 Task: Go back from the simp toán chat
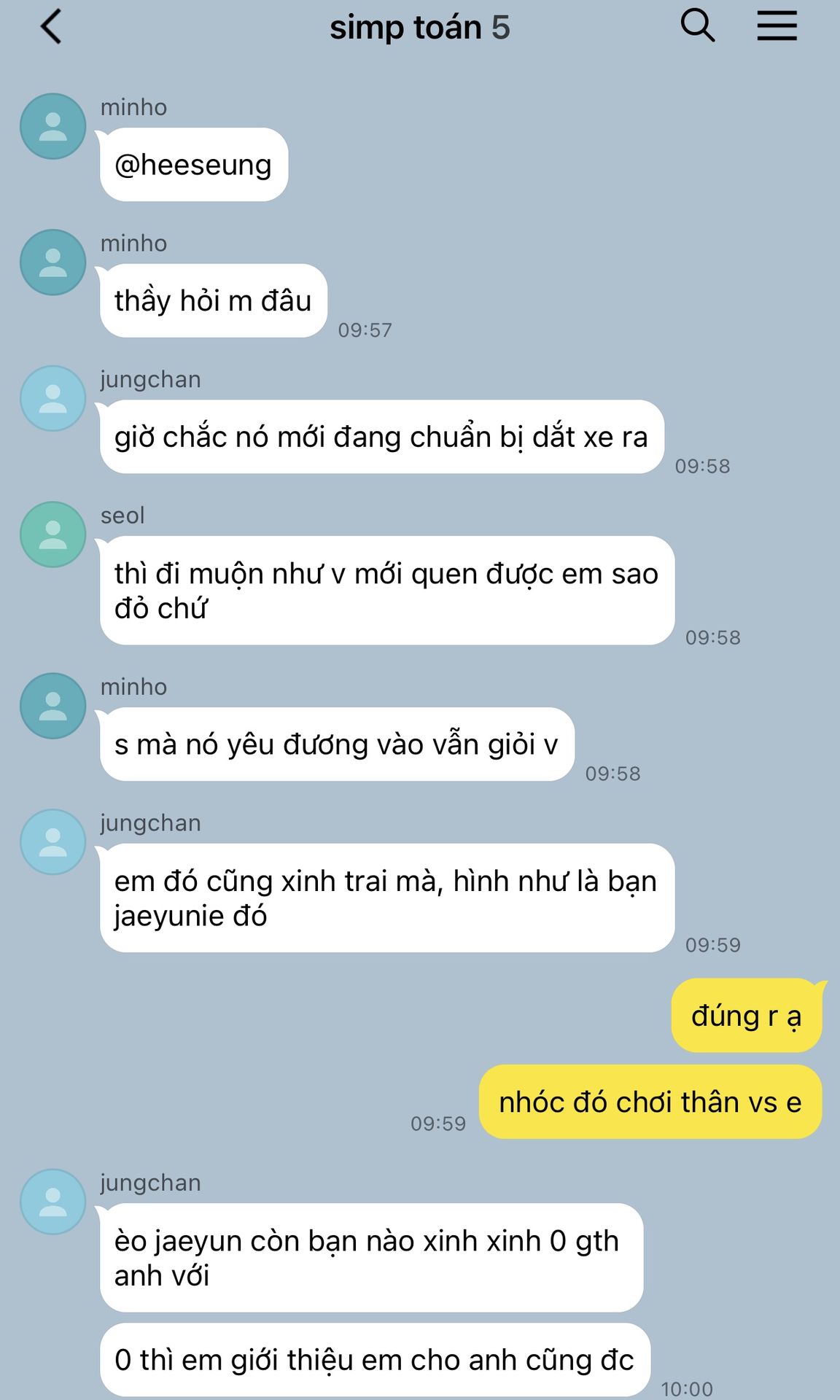click(x=51, y=28)
